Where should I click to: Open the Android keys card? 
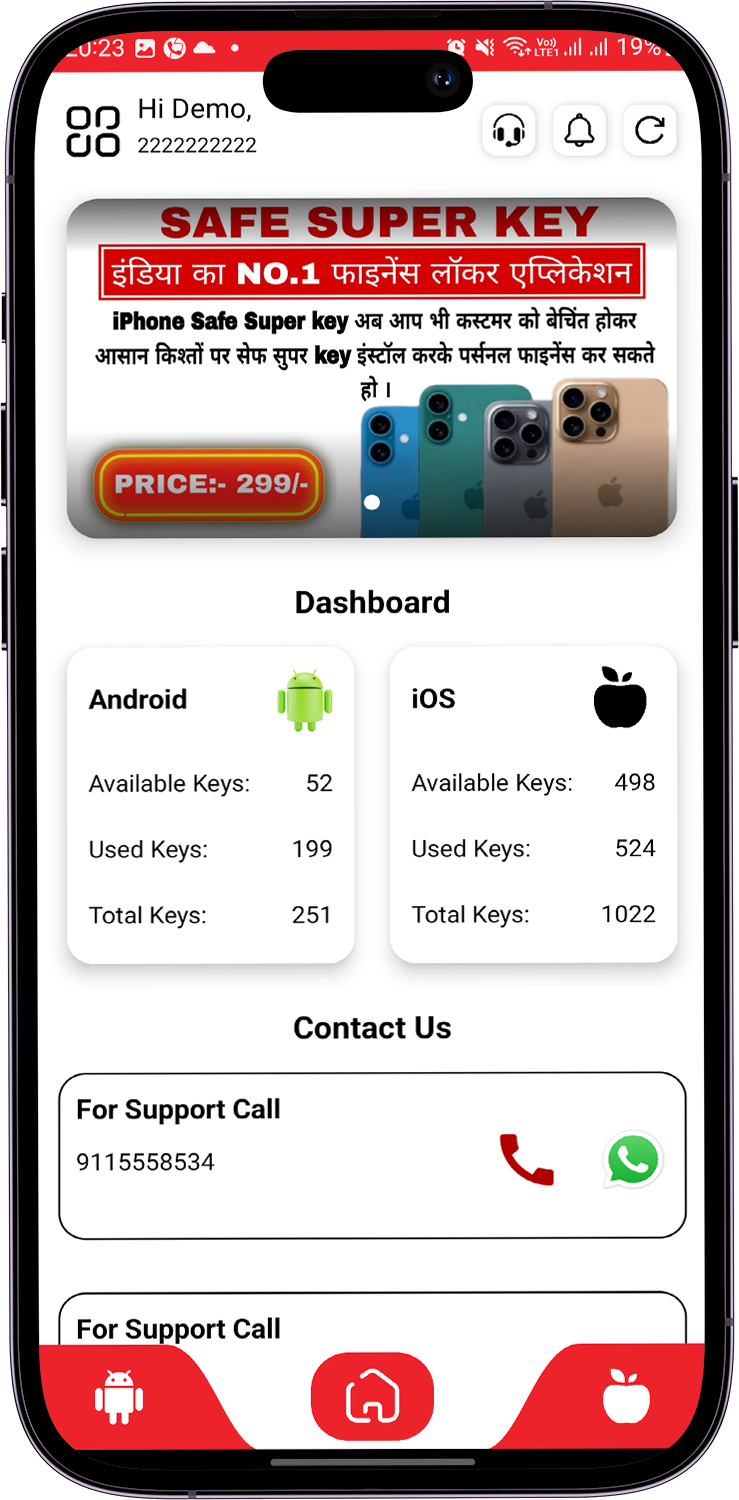click(x=210, y=805)
